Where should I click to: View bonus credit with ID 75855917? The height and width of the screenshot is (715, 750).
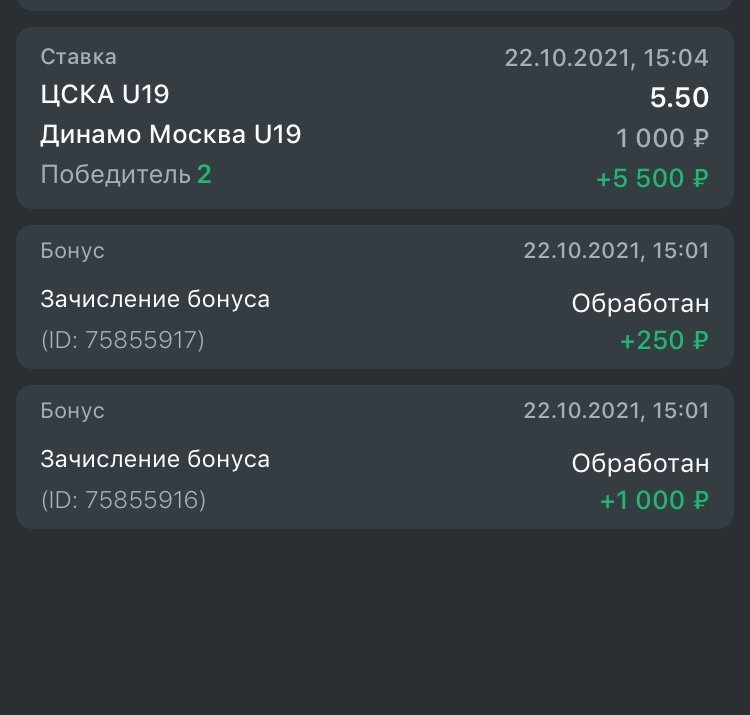374,298
